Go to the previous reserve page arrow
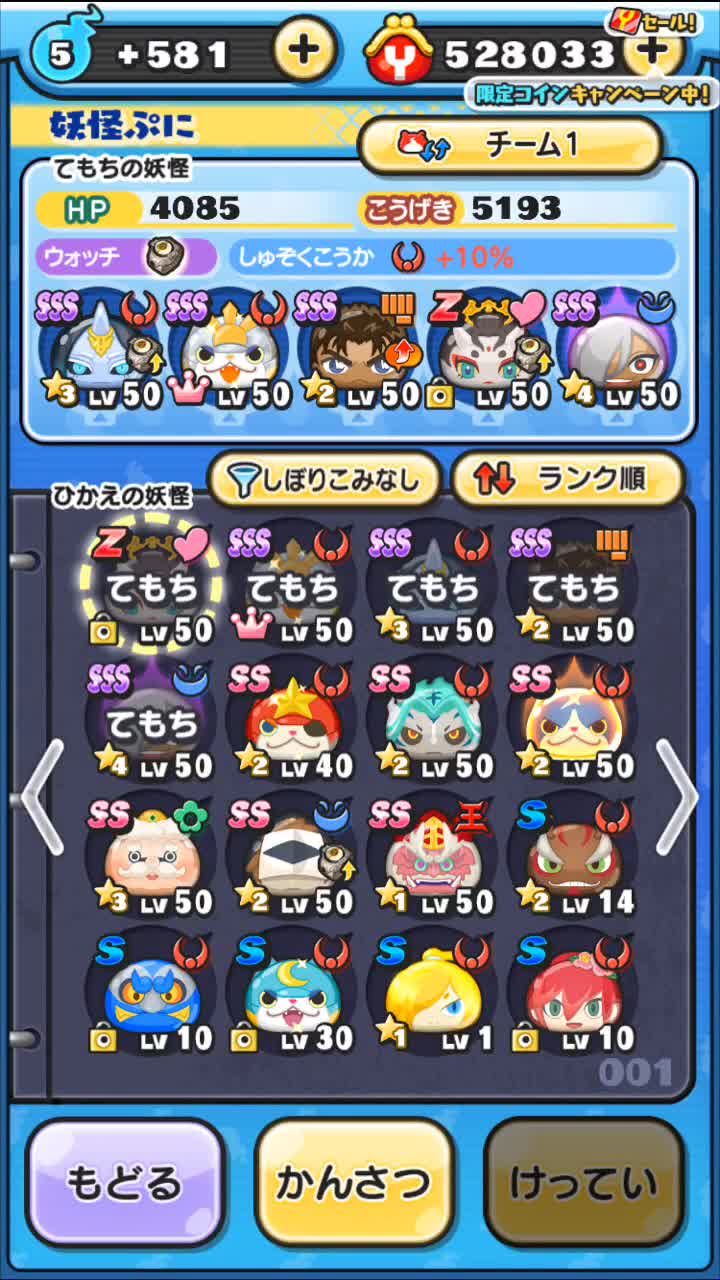 (x=40, y=797)
